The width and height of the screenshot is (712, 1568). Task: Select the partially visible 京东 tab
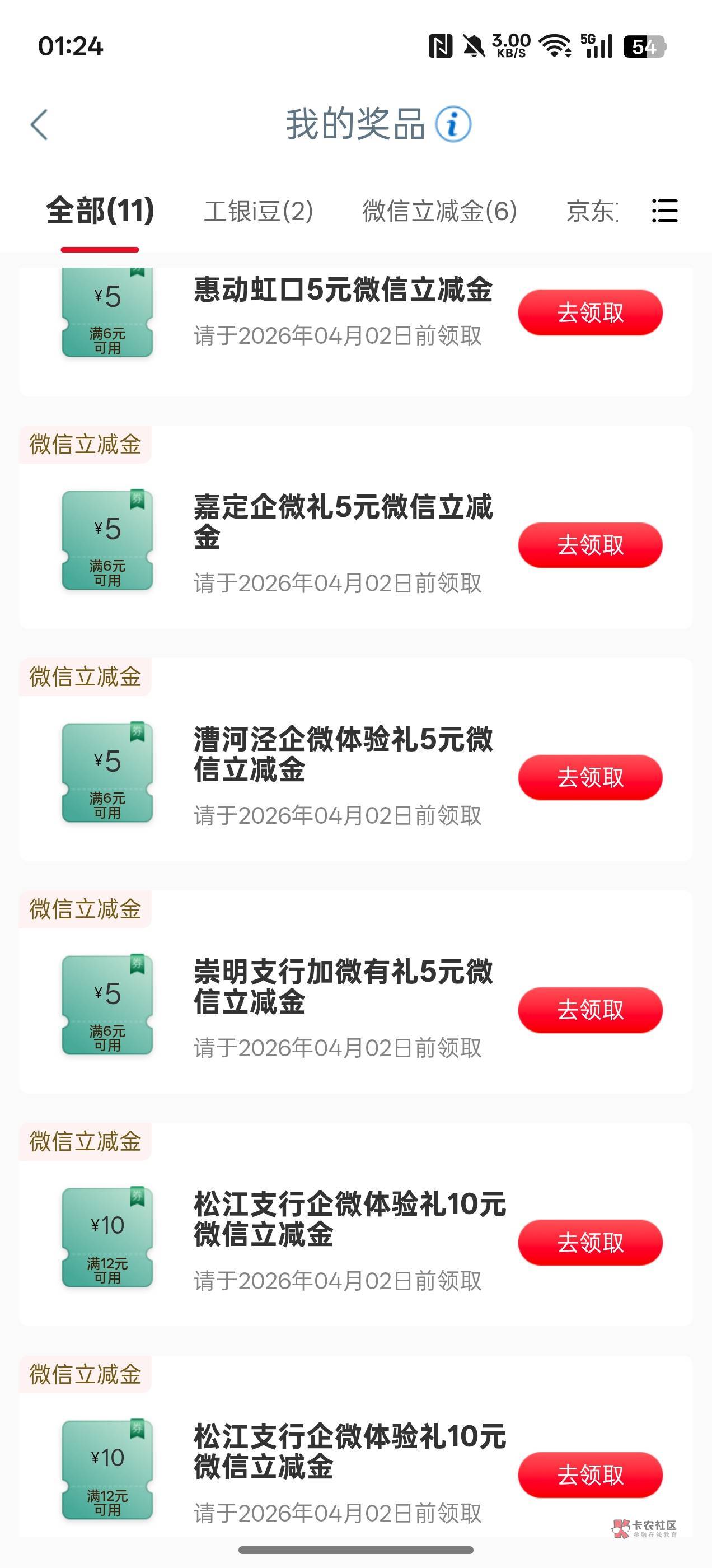[592, 211]
